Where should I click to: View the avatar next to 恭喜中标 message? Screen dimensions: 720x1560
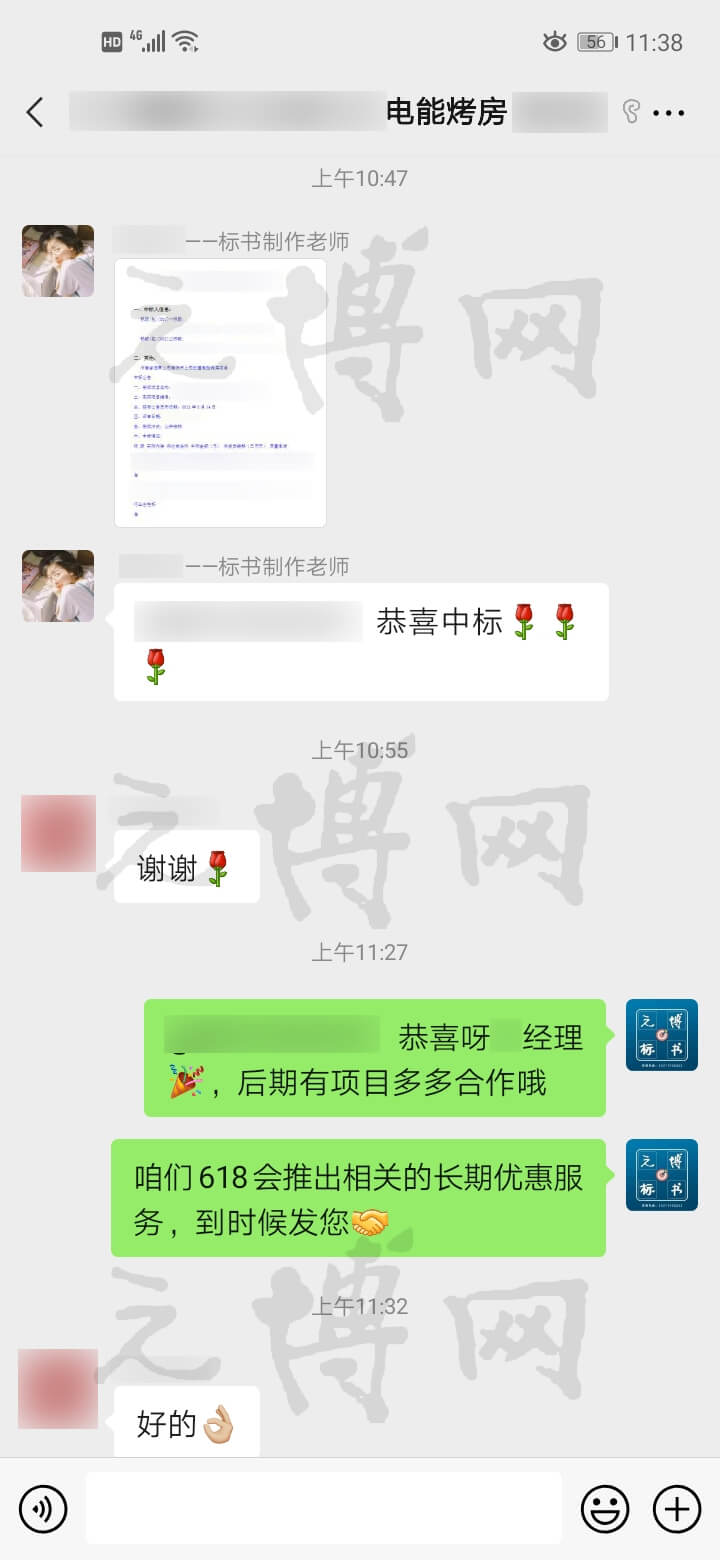coord(58,586)
